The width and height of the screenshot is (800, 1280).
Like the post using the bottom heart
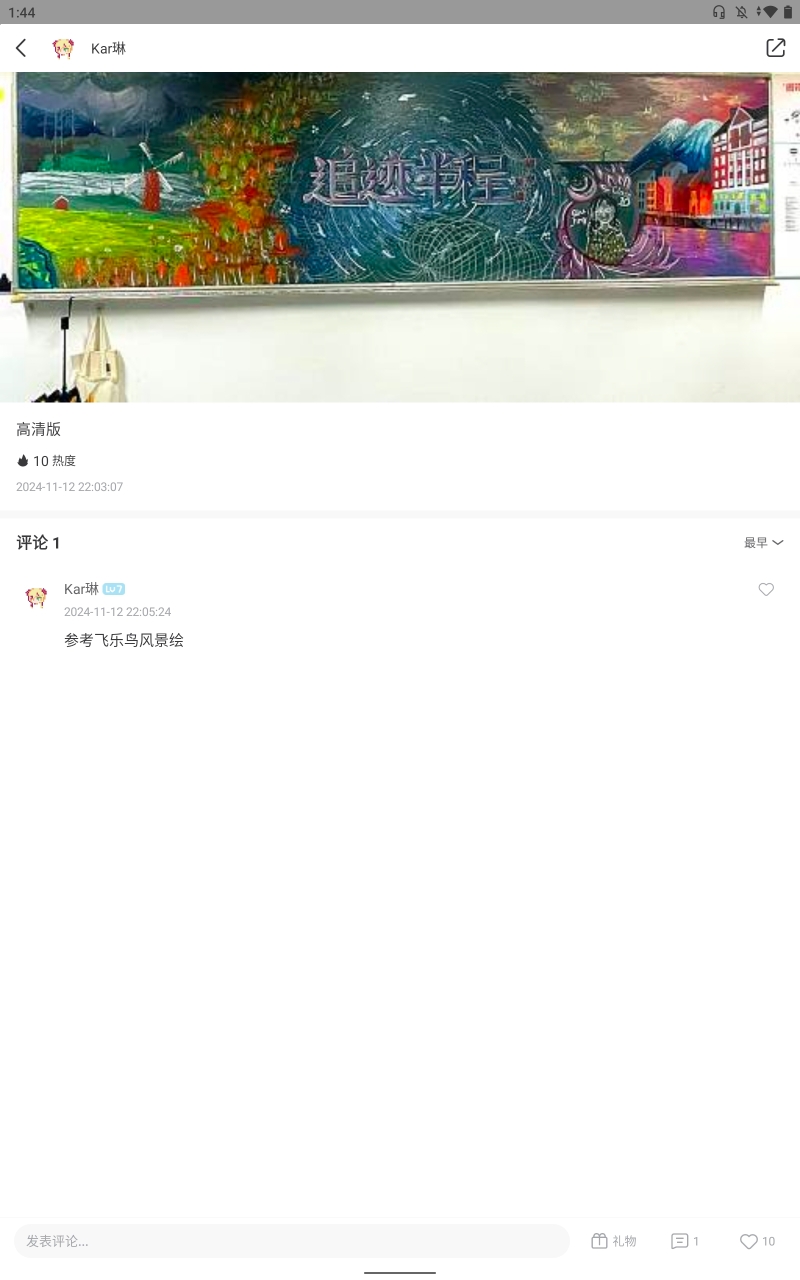tap(757, 1241)
